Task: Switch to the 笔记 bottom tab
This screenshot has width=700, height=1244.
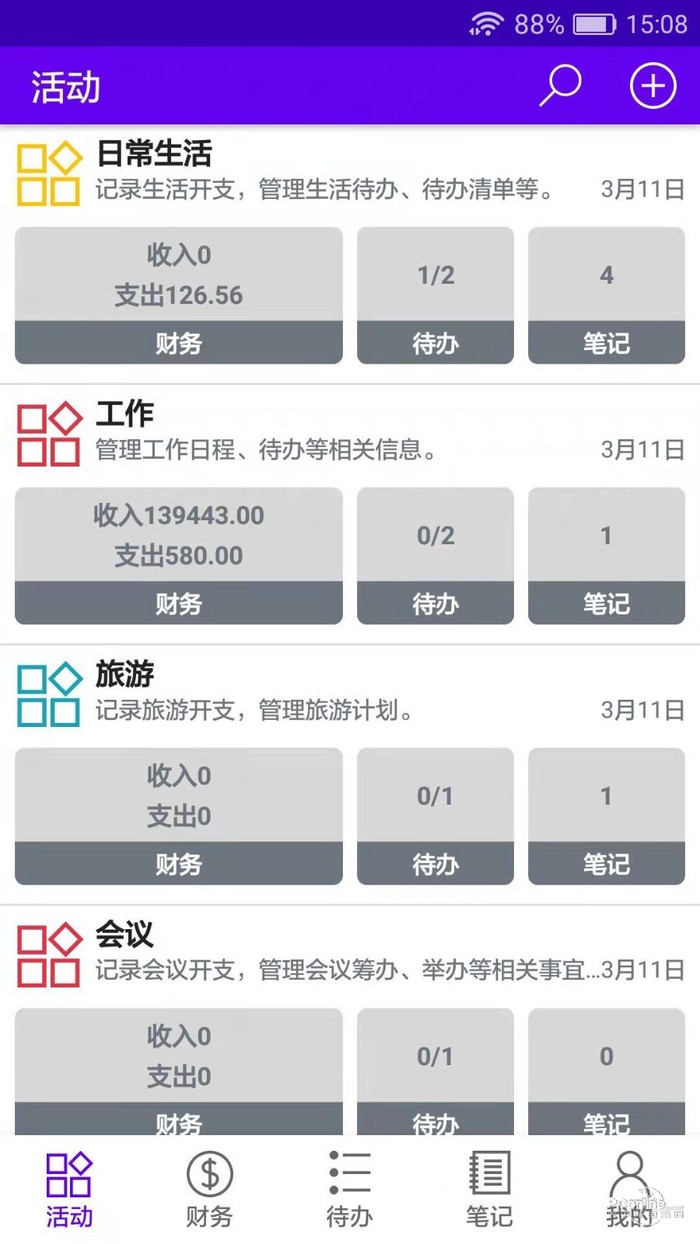Action: click(x=489, y=1190)
